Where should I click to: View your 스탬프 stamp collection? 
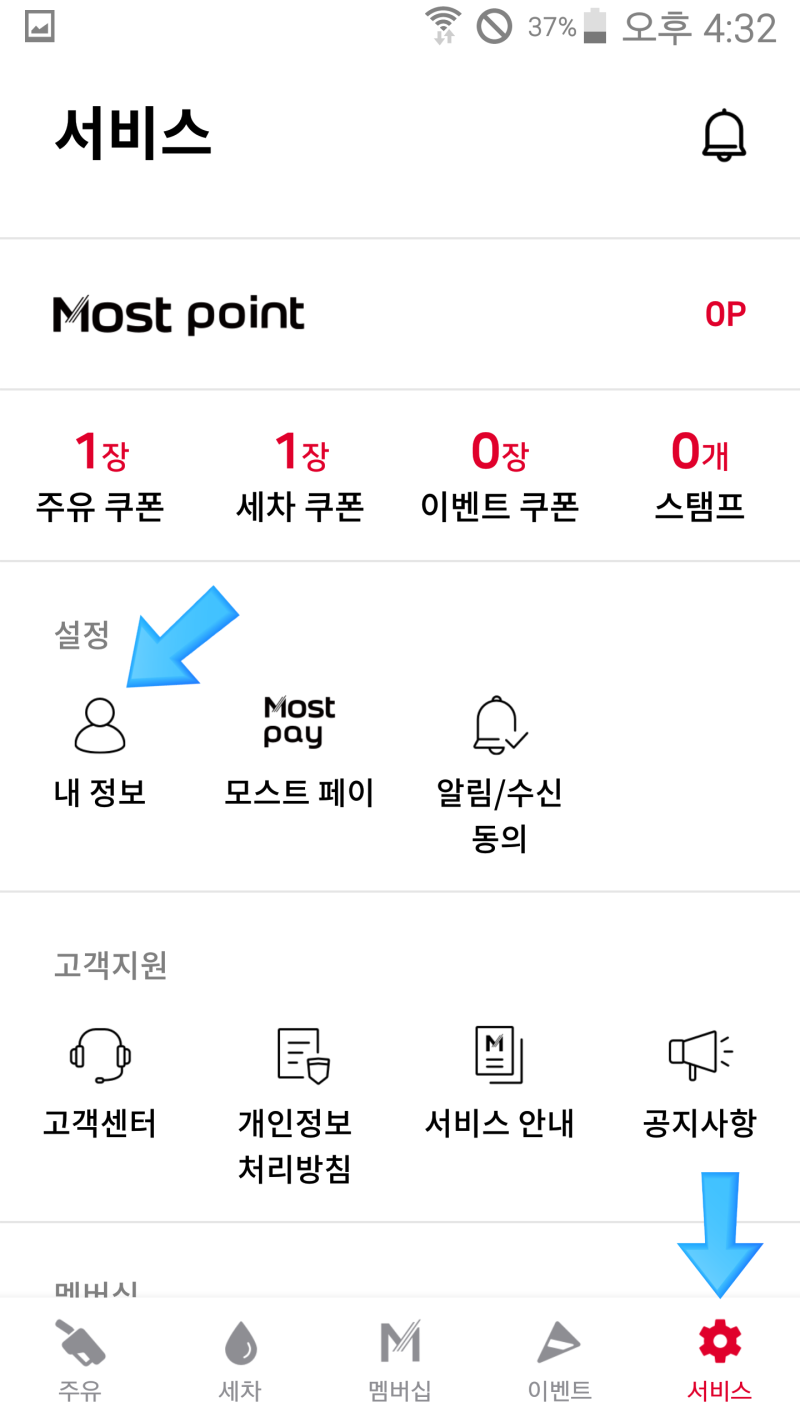click(700, 477)
